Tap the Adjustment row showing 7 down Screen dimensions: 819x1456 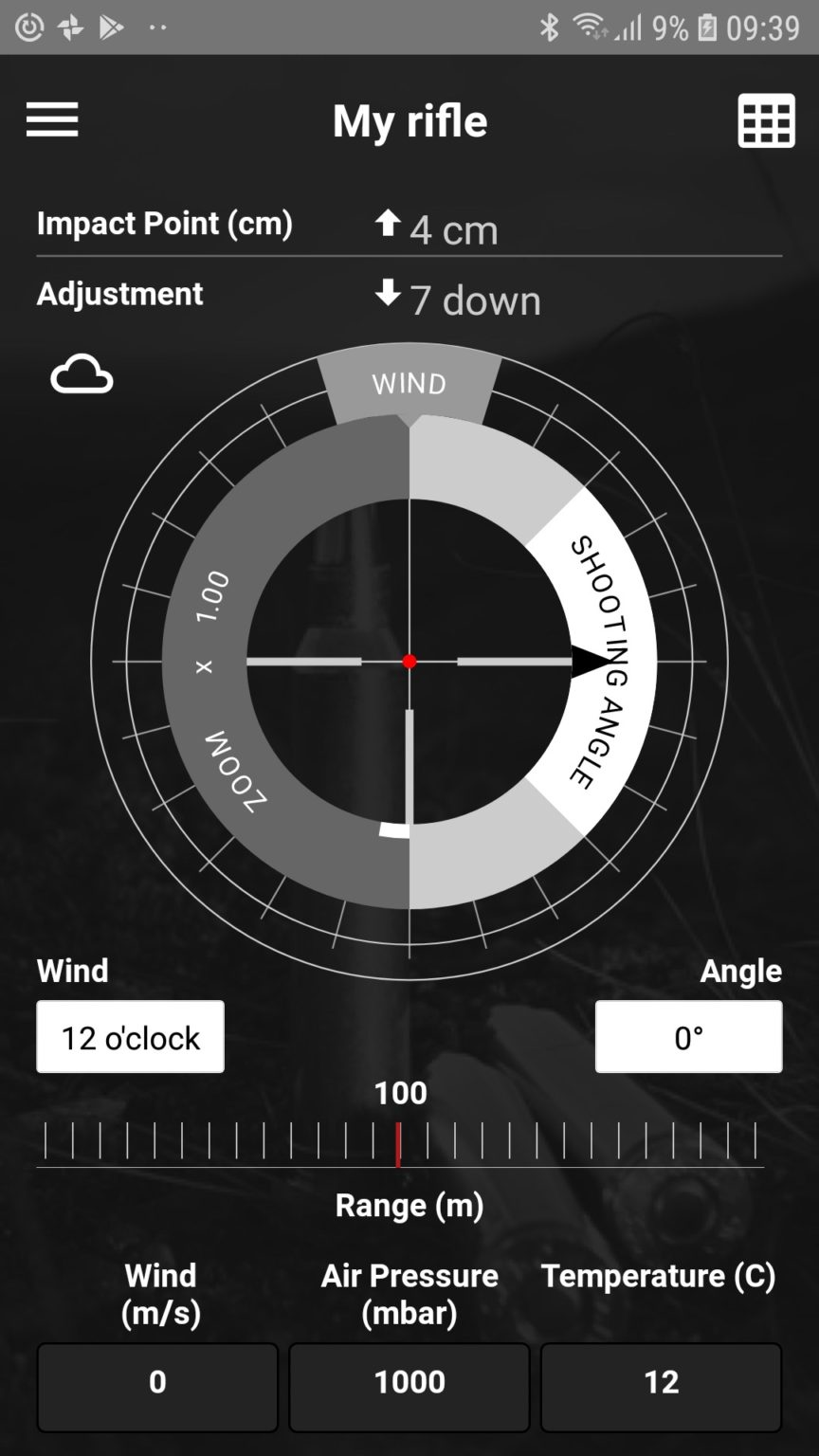coord(119,295)
